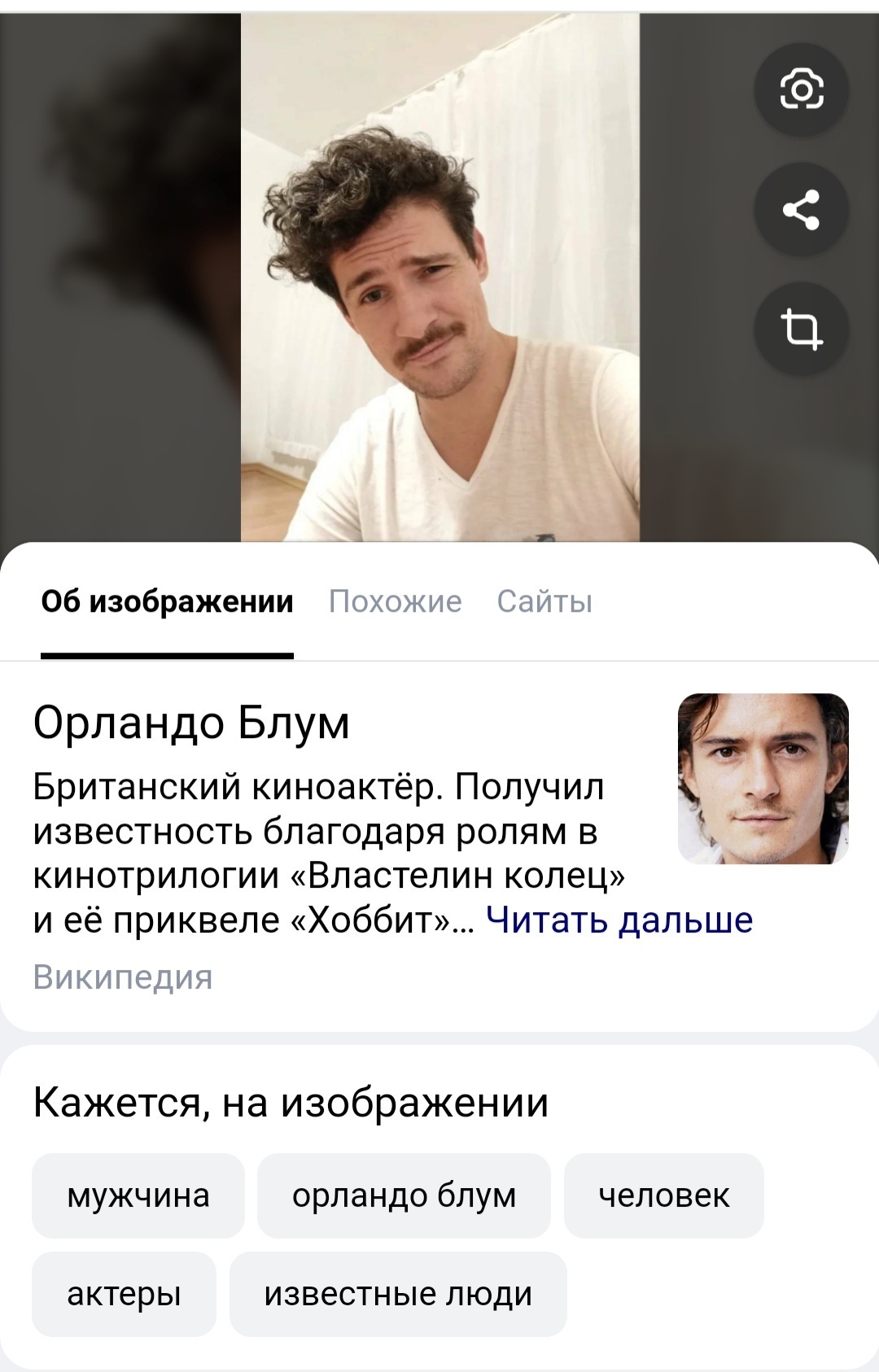This screenshot has height=1372, width=879.
Task: Select the орландо блум chip
Action: (404, 1195)
